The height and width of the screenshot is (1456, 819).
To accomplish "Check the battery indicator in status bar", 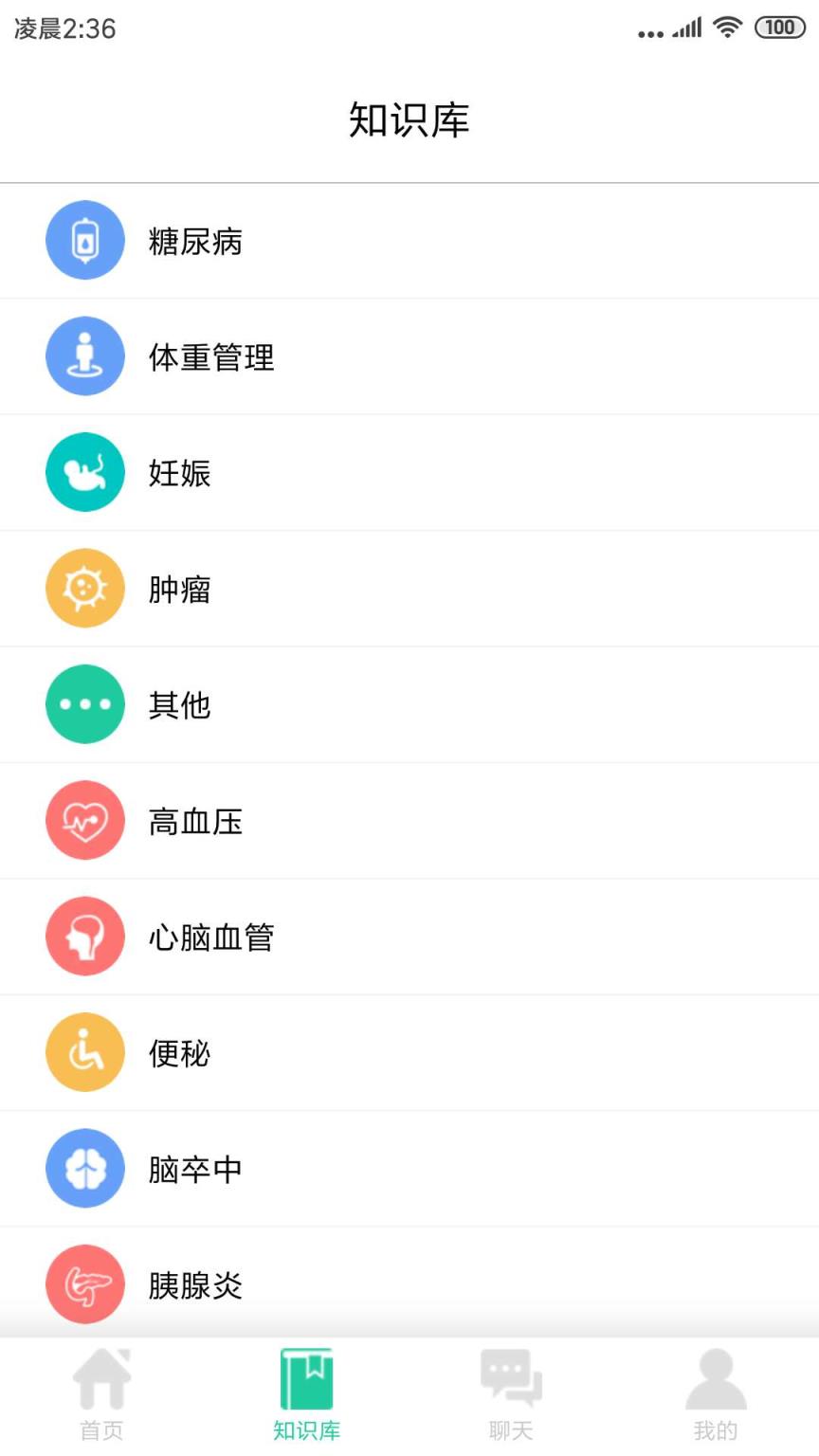I will [777, 27].
